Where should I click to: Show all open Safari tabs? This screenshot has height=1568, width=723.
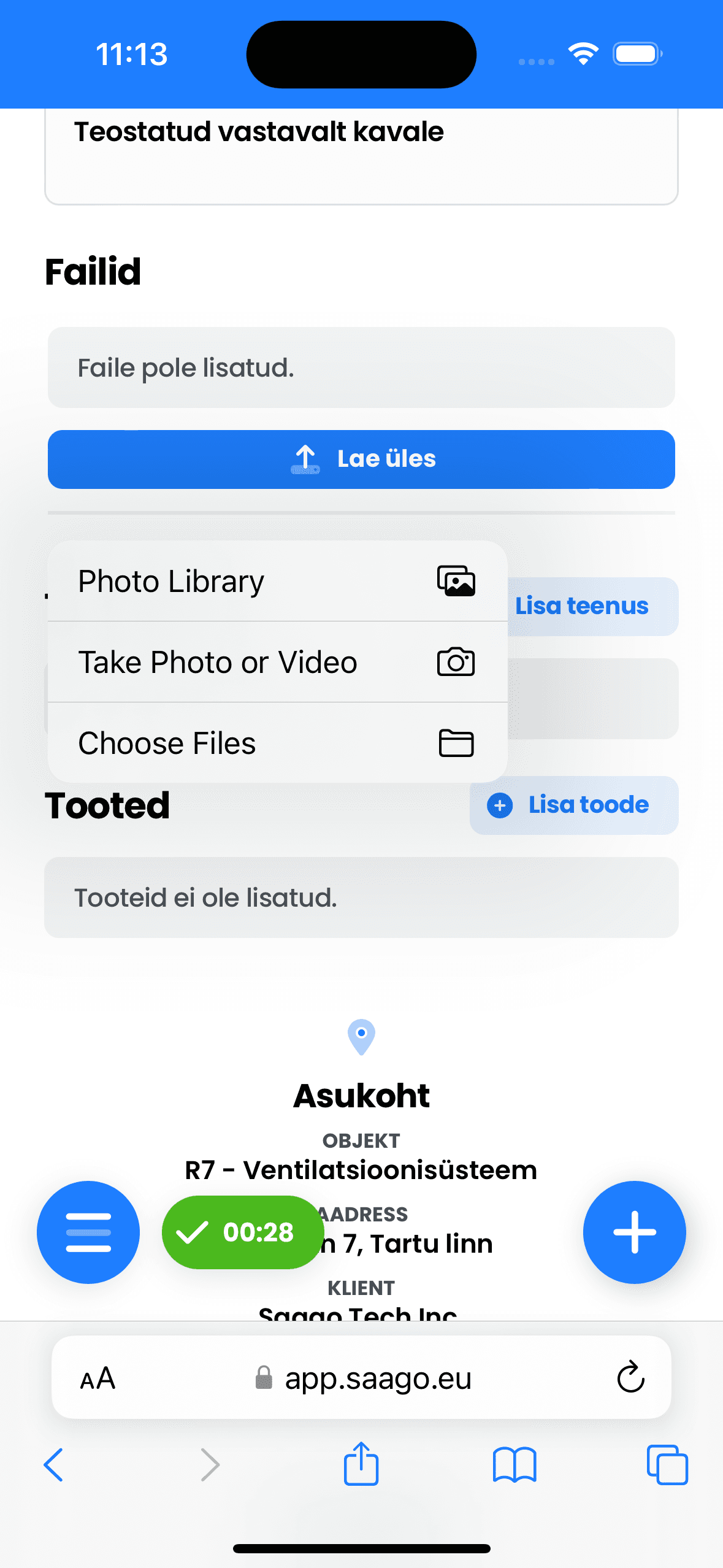click(667, 1465)
